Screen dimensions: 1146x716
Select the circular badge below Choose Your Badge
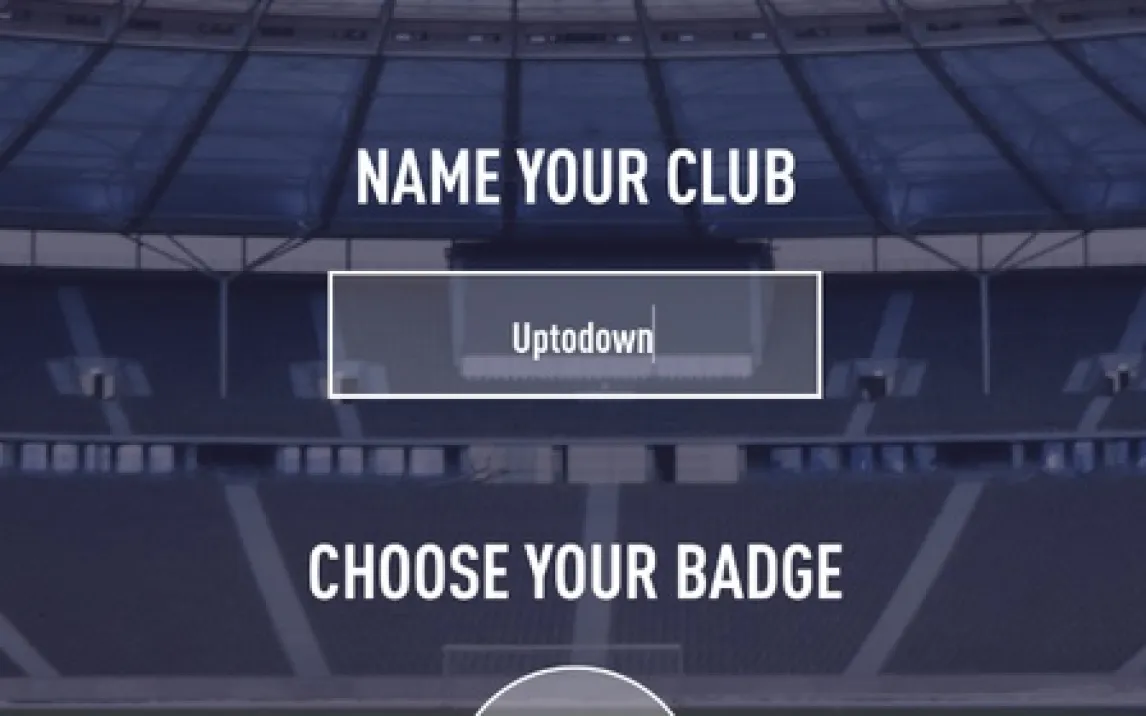573,698
